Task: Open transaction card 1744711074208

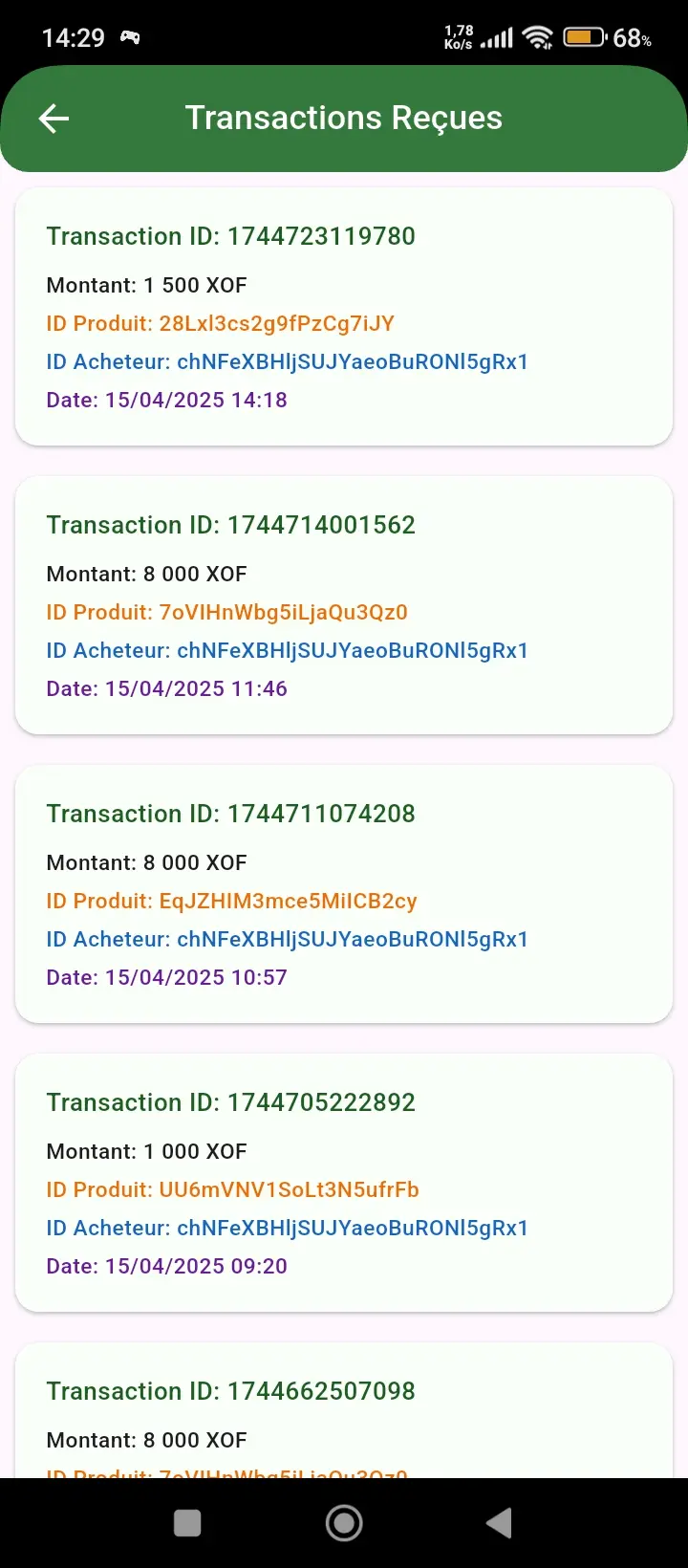Action: point(344,894)
